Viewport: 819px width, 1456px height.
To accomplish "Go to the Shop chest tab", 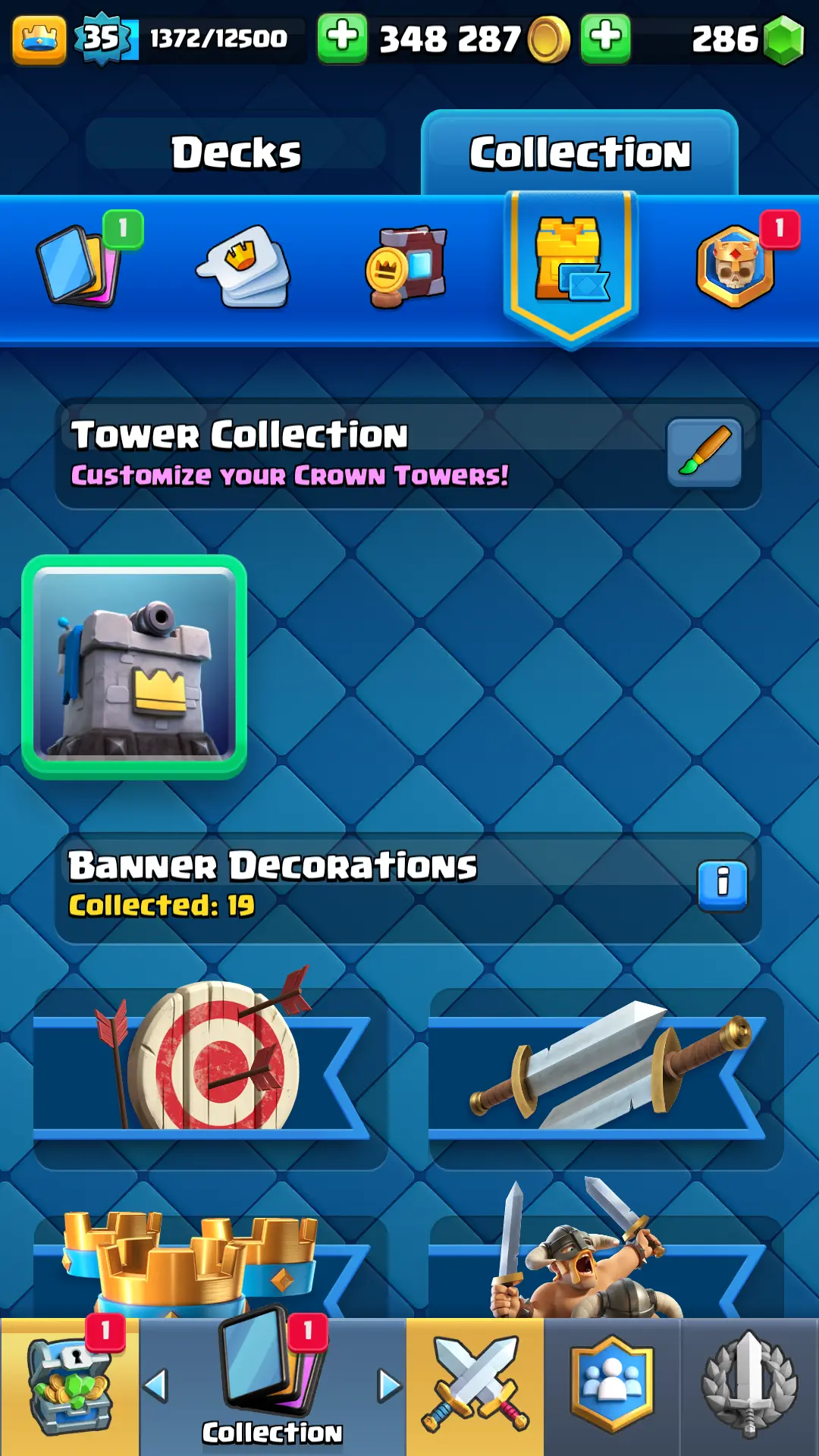I will 70,1388.
